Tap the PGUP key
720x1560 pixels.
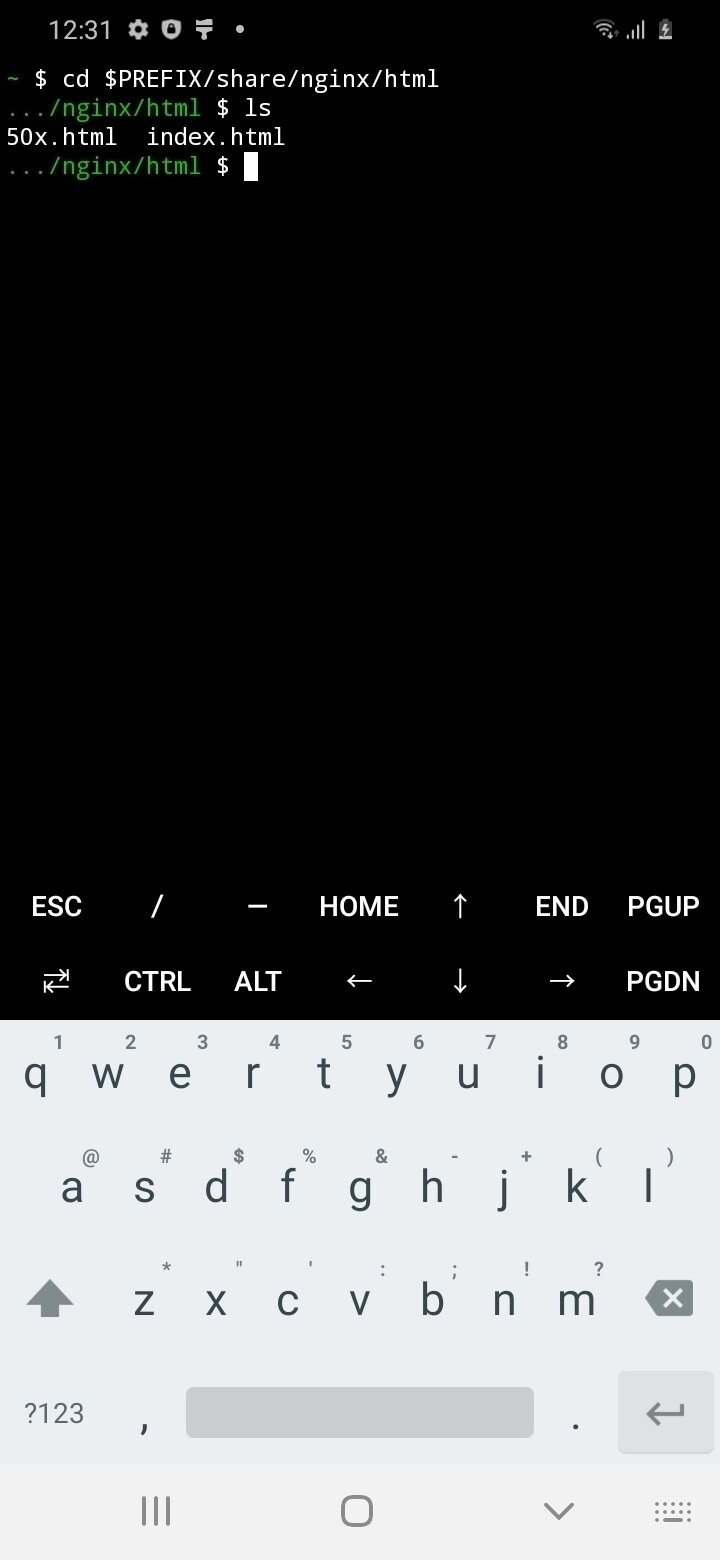[663, 906]
